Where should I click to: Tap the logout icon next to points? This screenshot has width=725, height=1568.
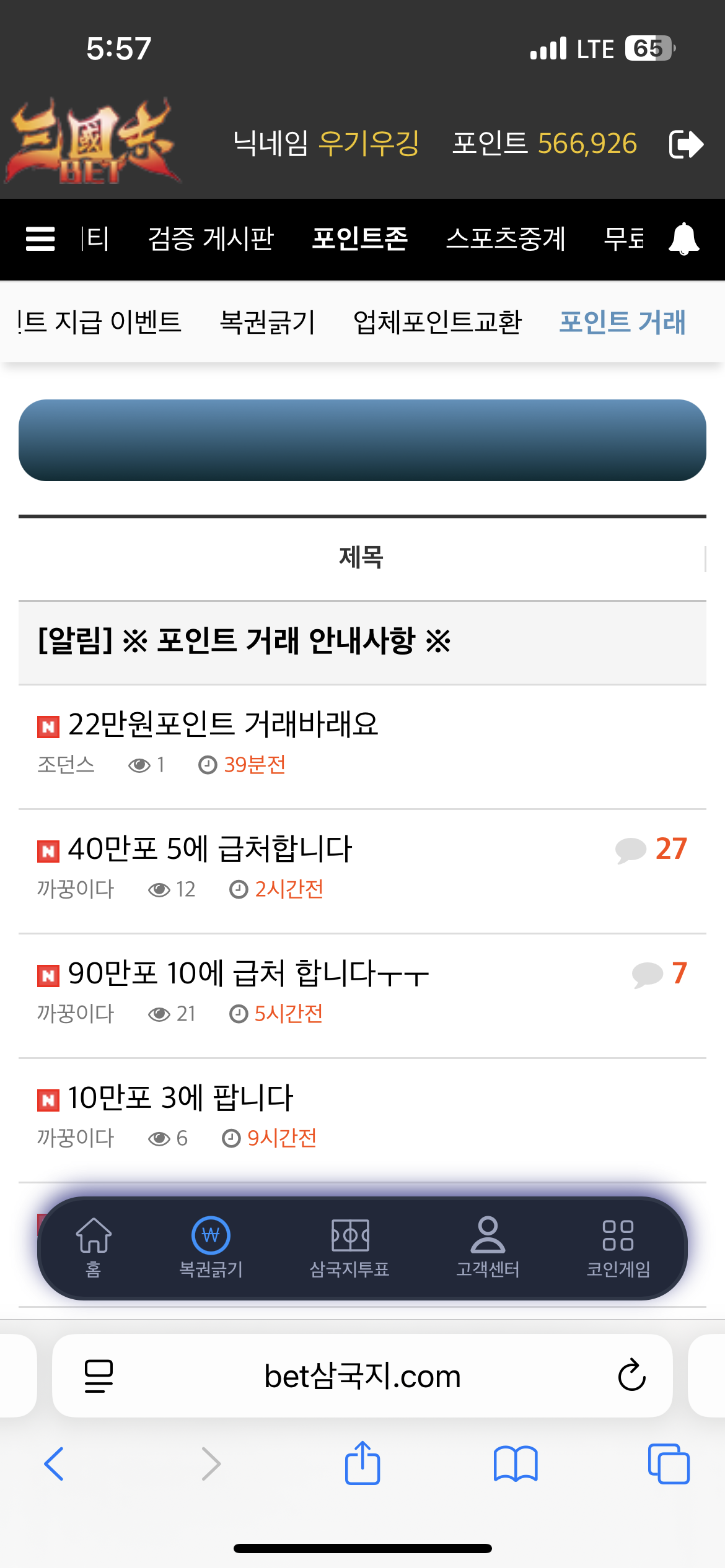[686, 144]
